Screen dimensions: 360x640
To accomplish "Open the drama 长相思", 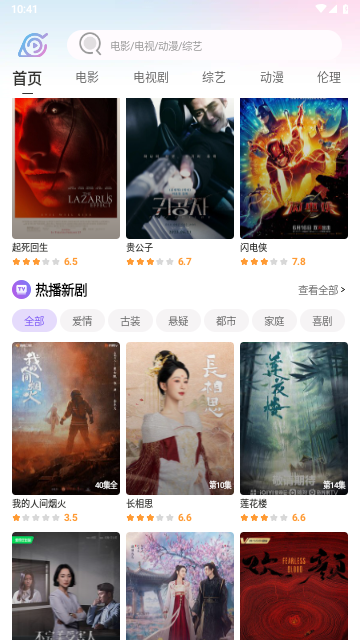I will (x=180, y=418).
